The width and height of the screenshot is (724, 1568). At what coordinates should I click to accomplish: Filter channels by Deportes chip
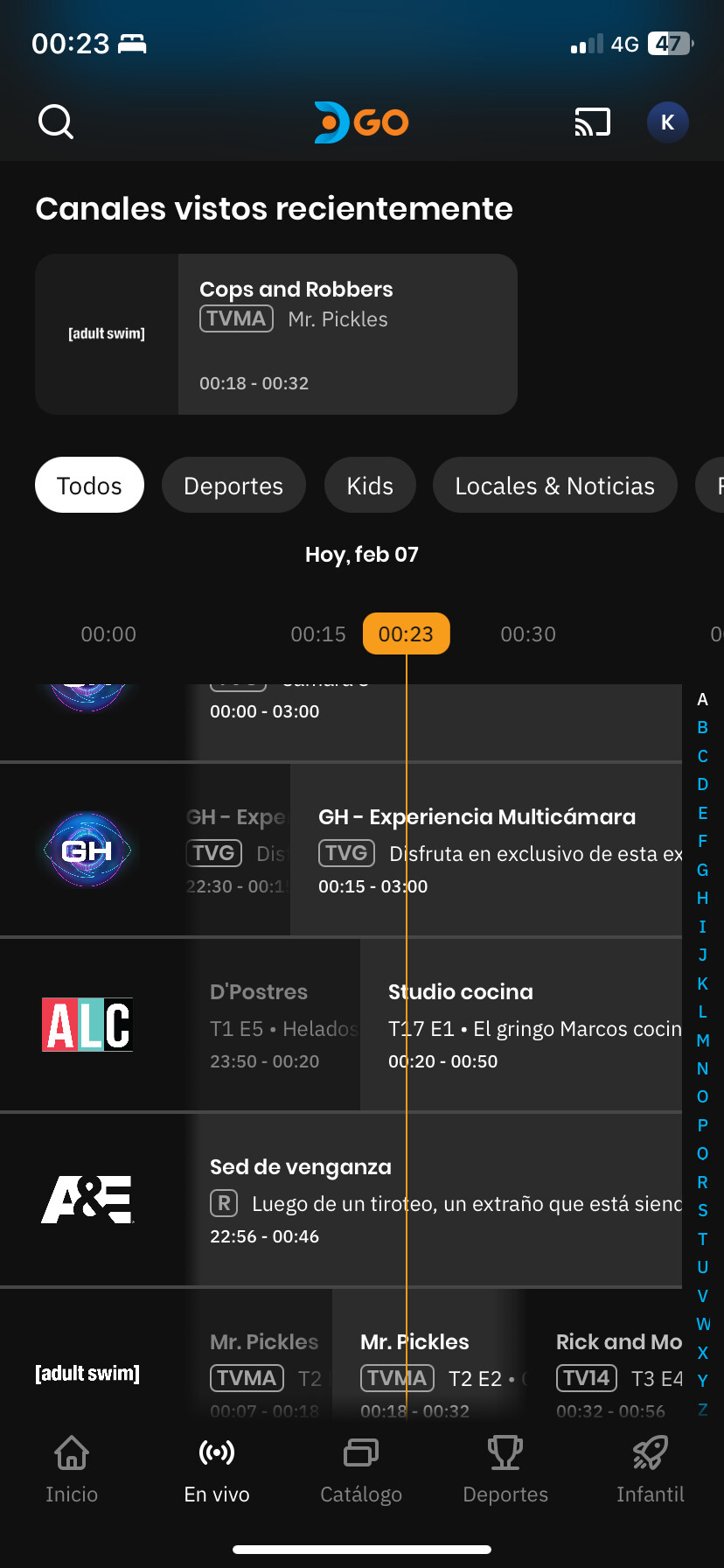[x=233, y=486]
